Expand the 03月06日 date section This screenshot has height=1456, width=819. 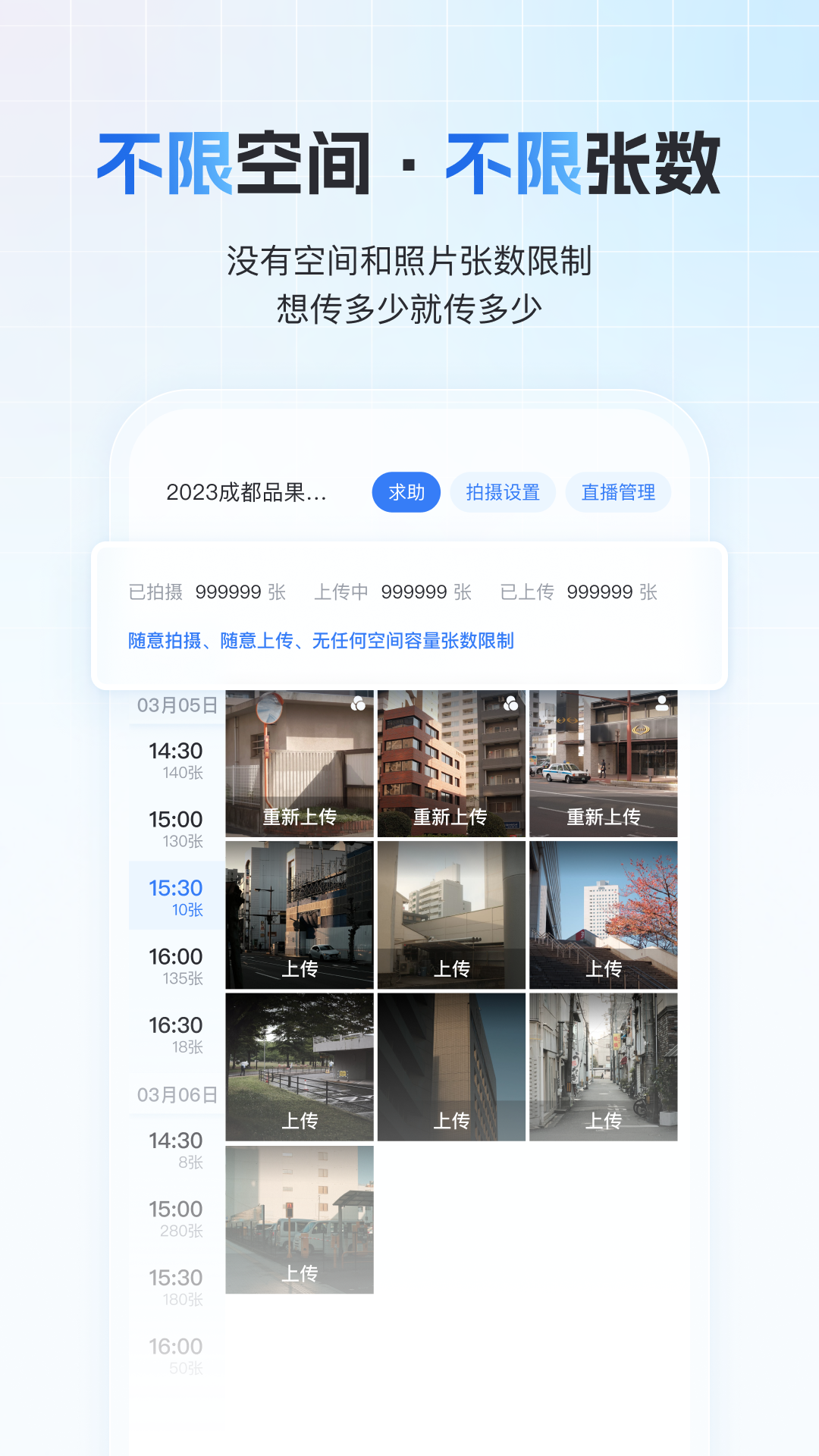point(176,1095)
